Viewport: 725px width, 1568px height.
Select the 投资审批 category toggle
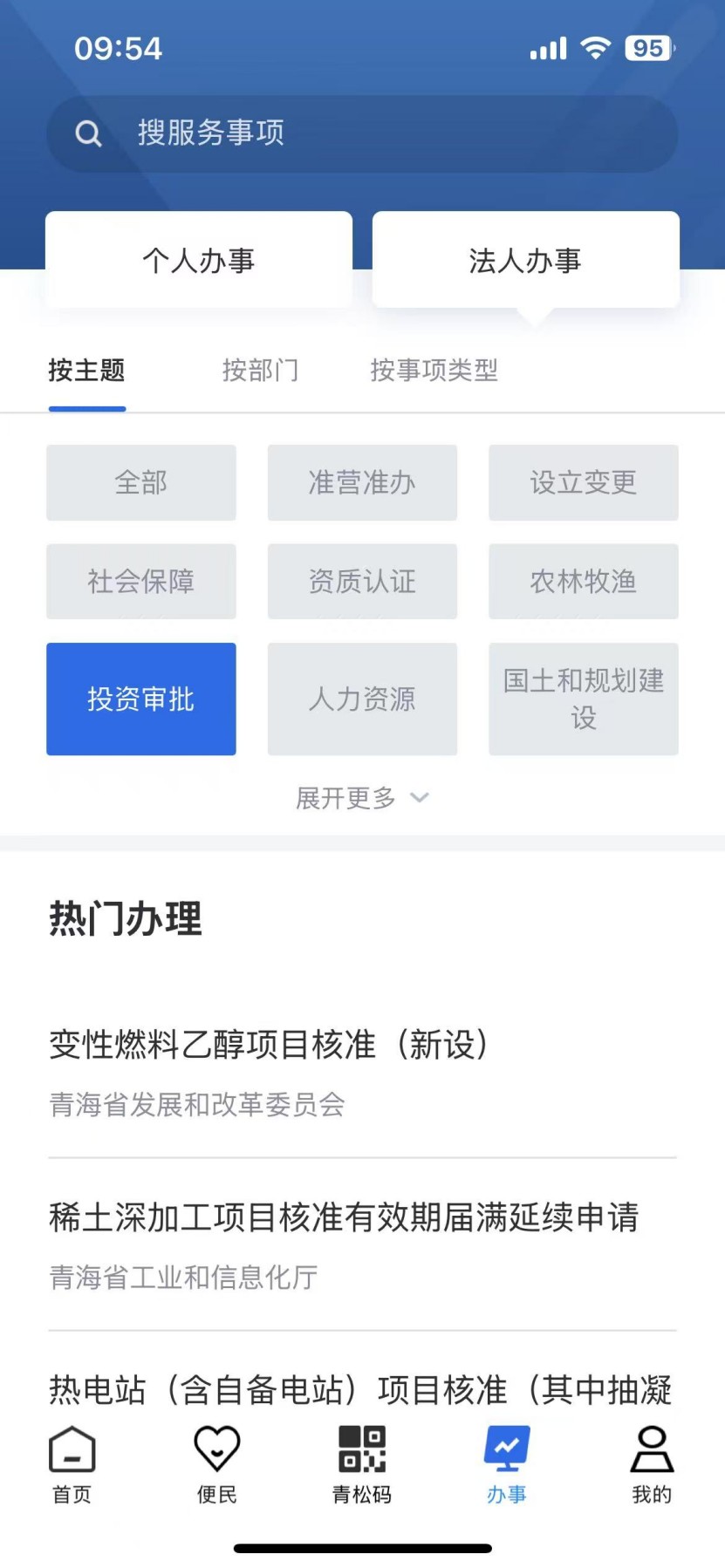click(x=140, y=699)
